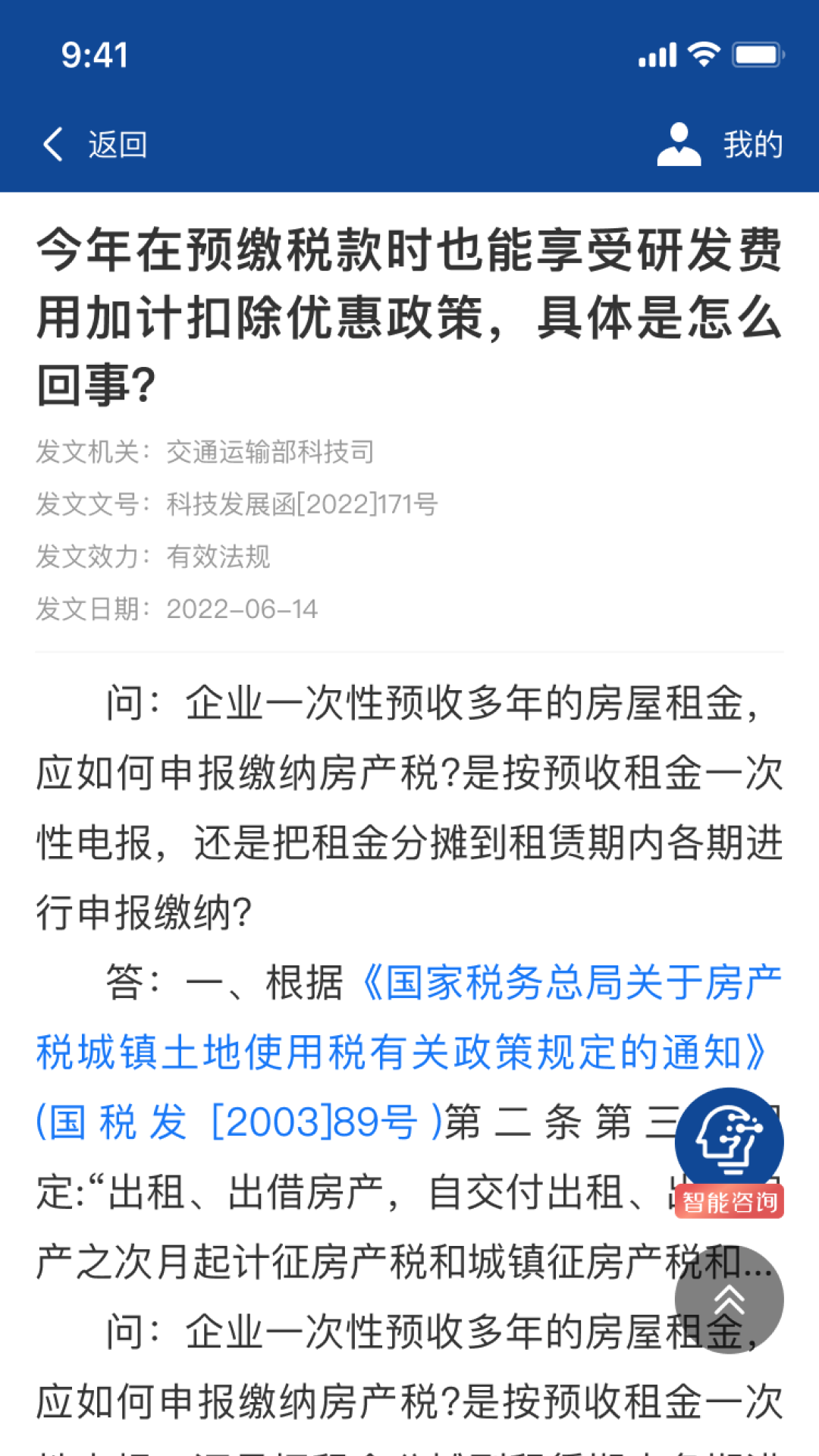Tap the battery indicator icon

756,55
